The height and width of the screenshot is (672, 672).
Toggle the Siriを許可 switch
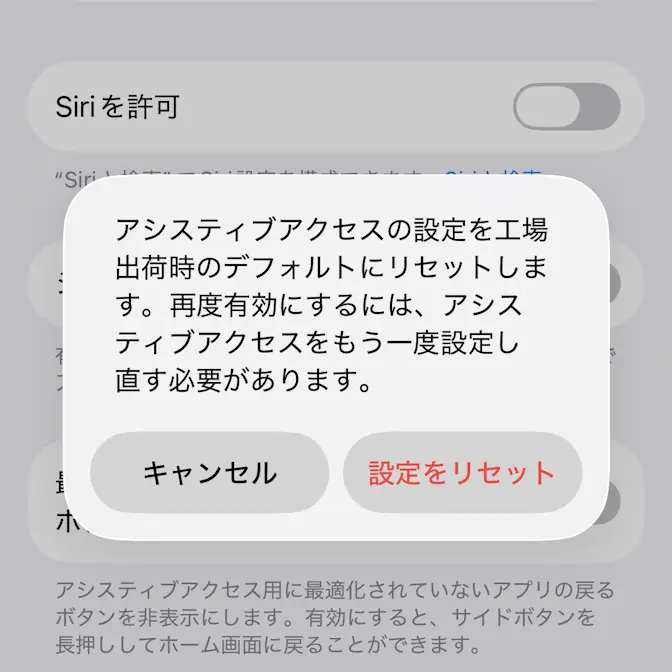[x=566, y=107]
